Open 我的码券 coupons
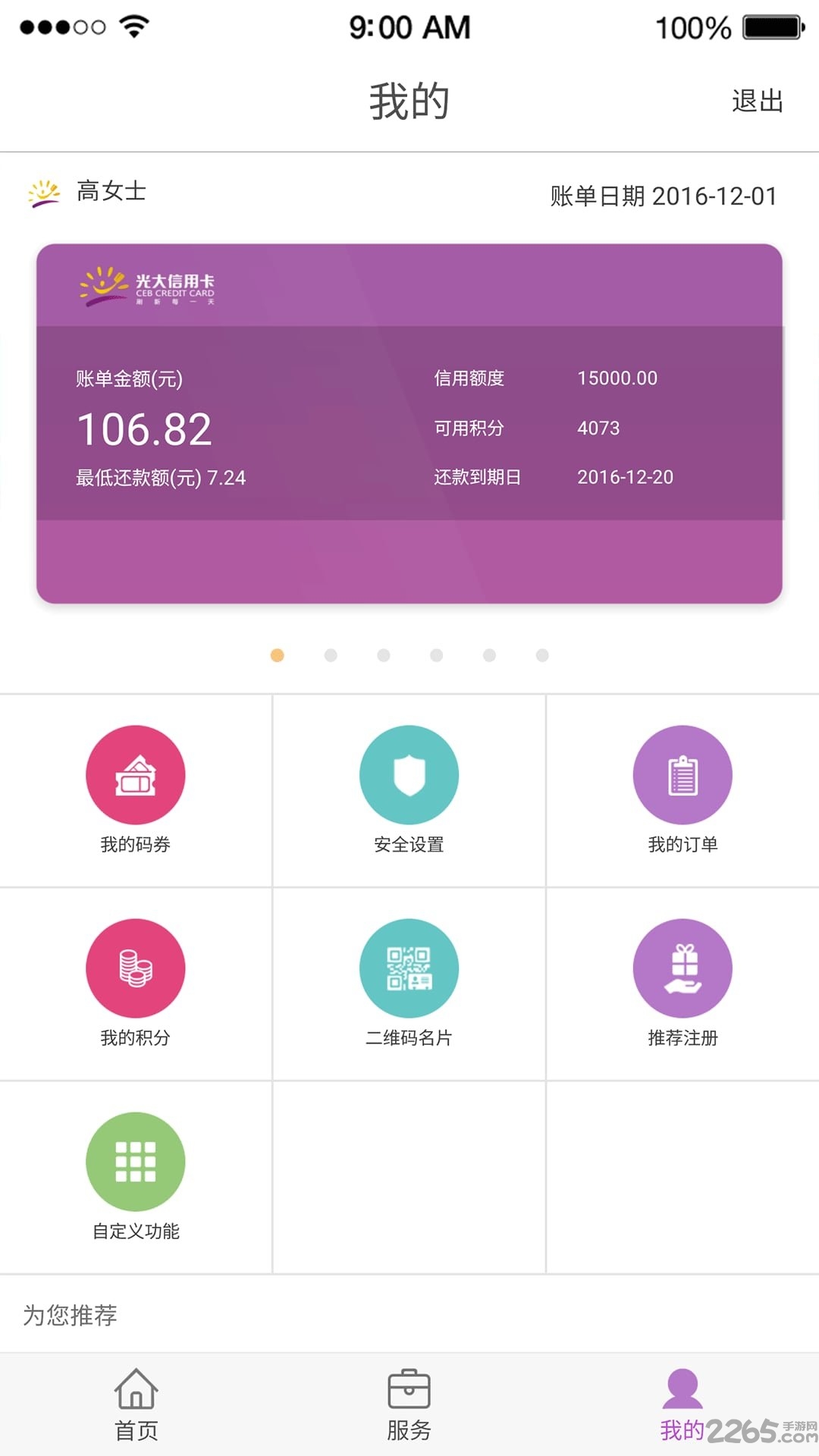The height and width of the screenshot is (1456, 819). click(x=136, y=790)
